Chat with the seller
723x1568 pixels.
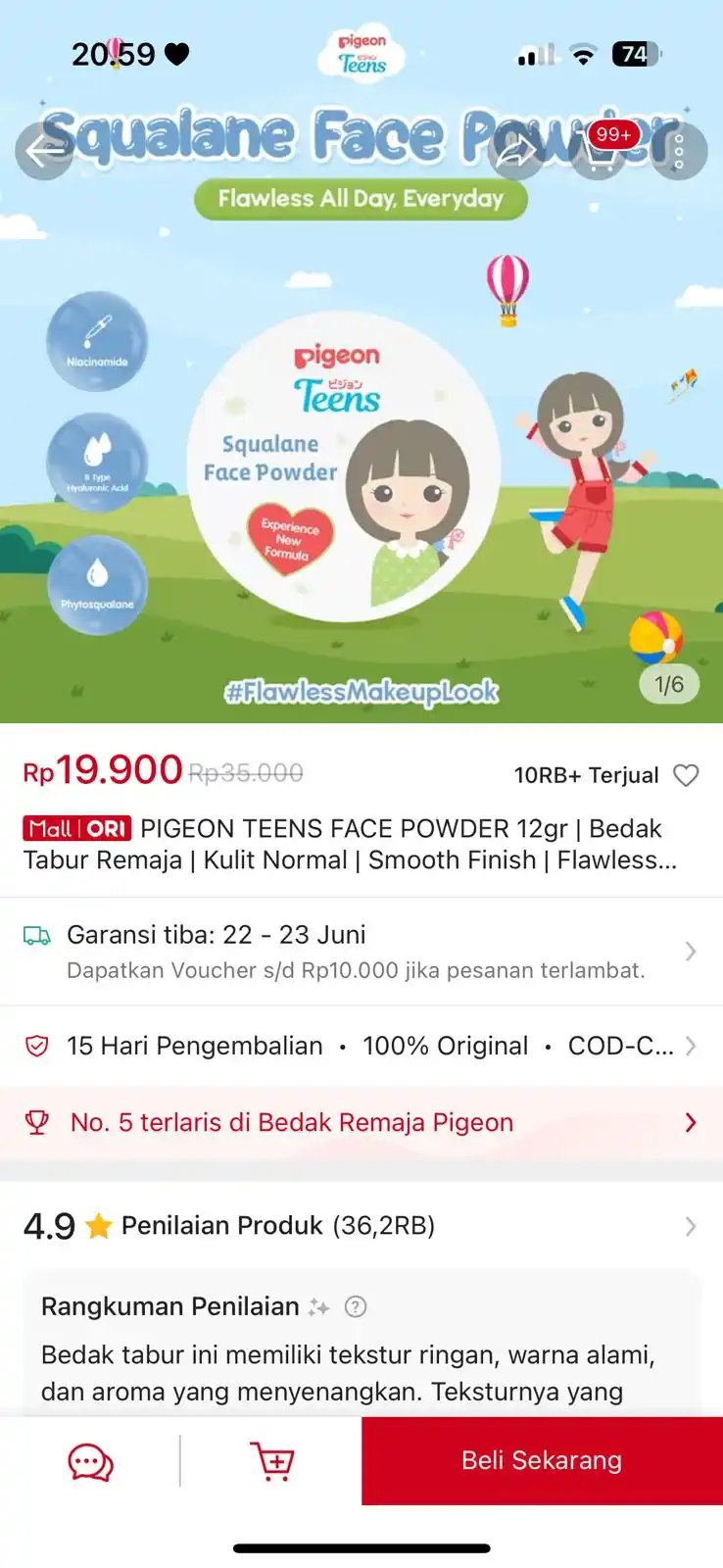tap(90, 1461)
